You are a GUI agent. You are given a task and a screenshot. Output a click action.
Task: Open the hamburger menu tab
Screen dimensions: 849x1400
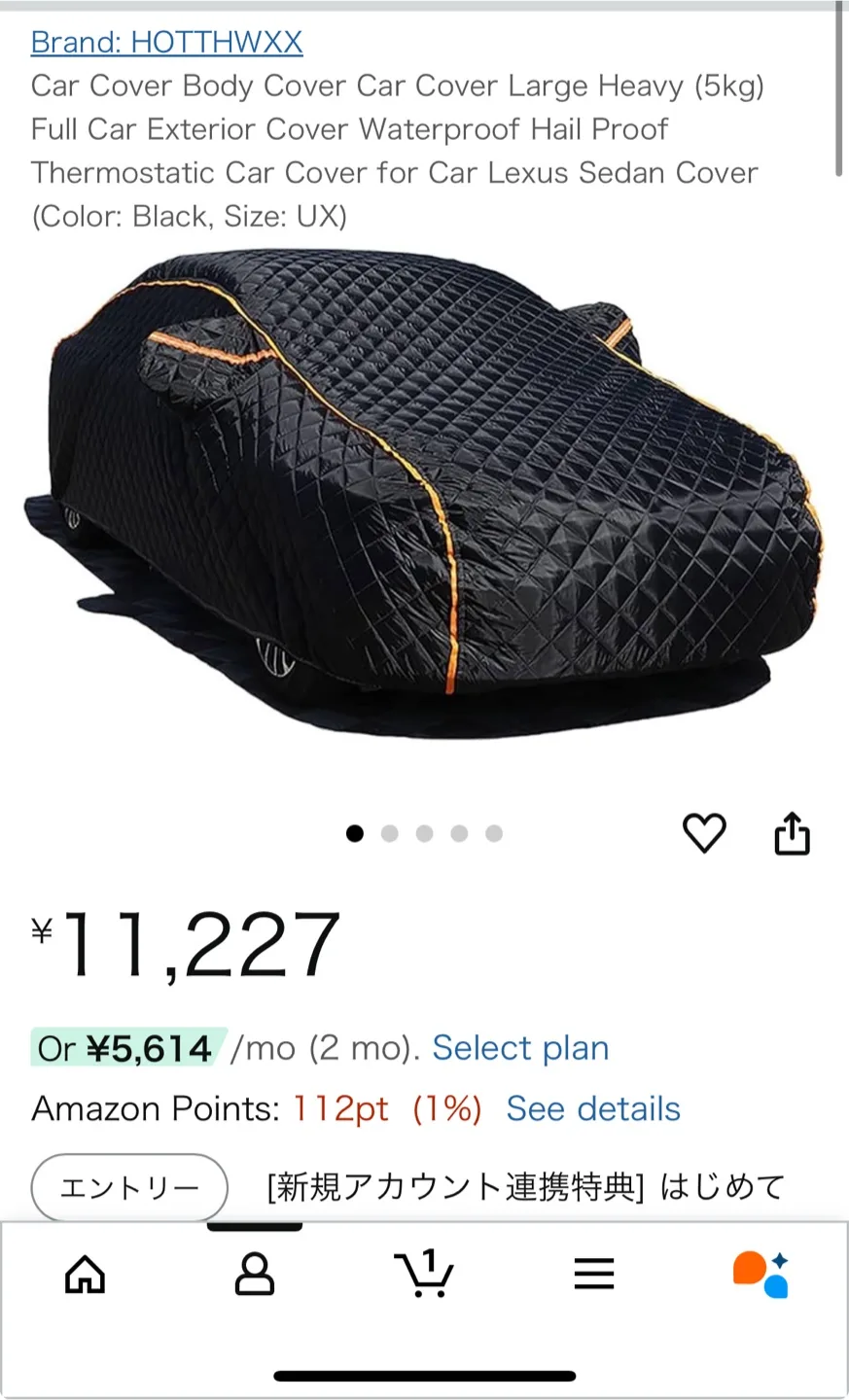click(x=594, y=1274)
